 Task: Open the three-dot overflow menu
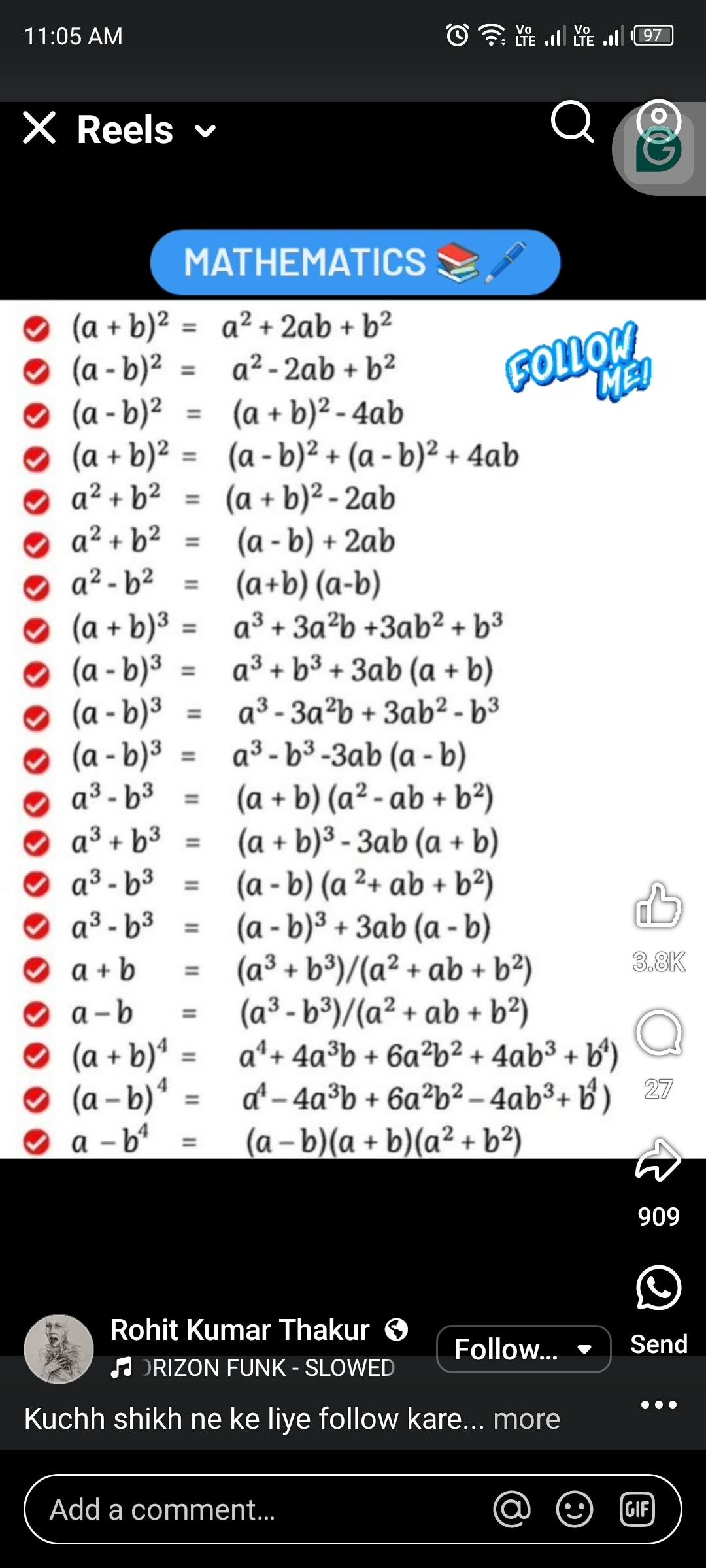pos(658,1404)
